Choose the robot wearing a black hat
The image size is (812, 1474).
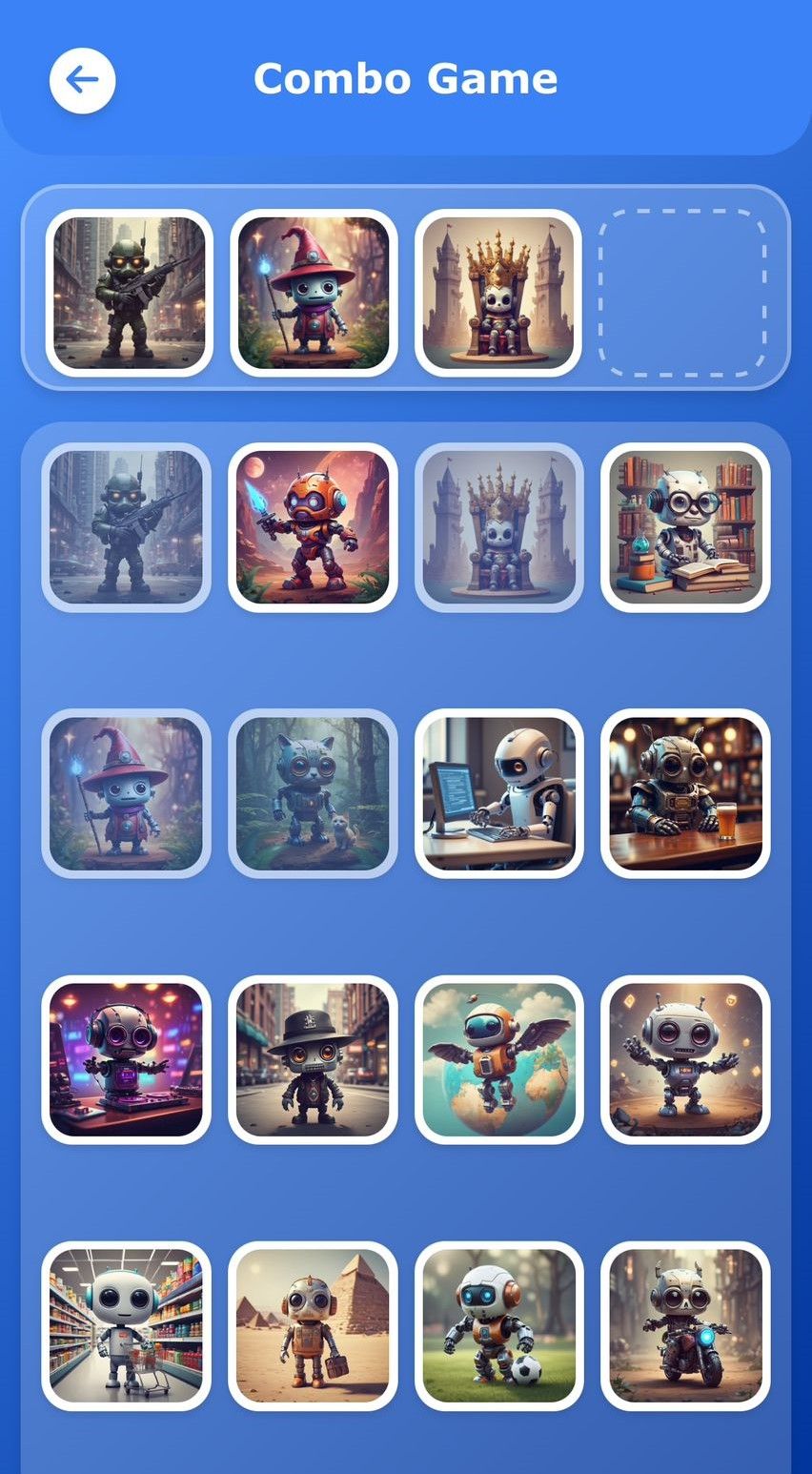(313, 1059)
